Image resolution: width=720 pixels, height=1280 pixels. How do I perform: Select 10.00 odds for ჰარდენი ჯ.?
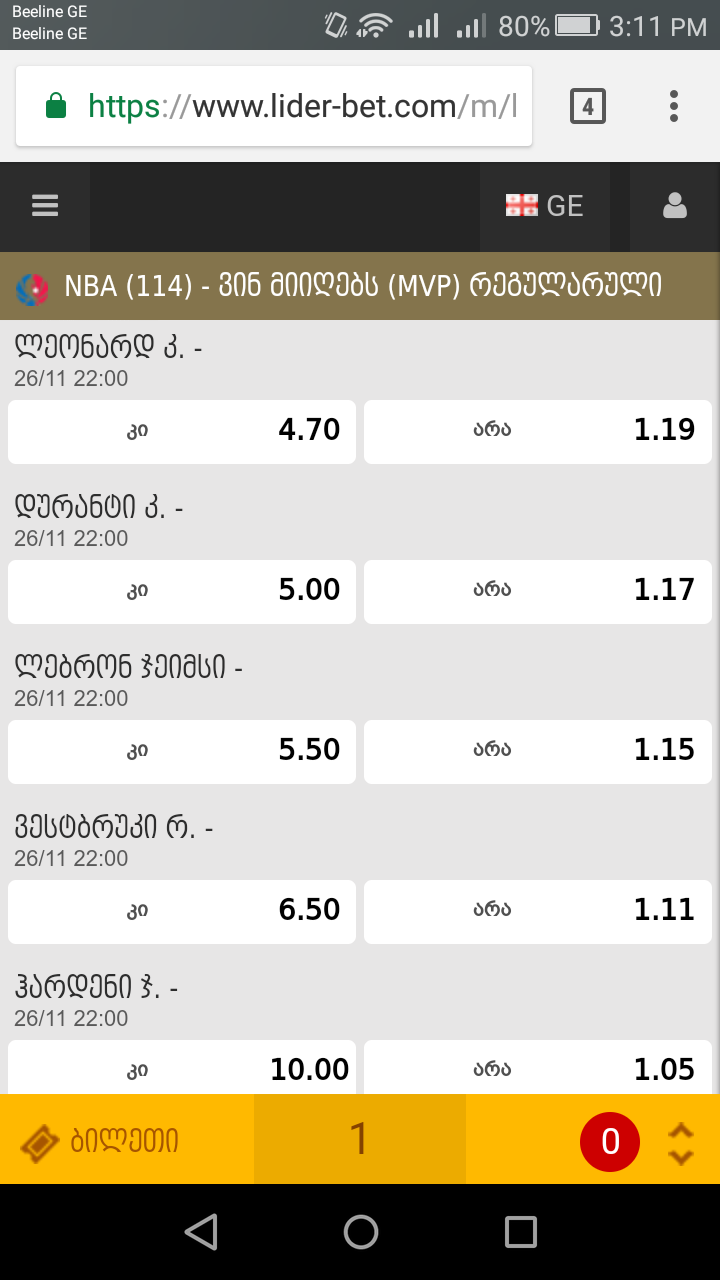click(182, 1068)
